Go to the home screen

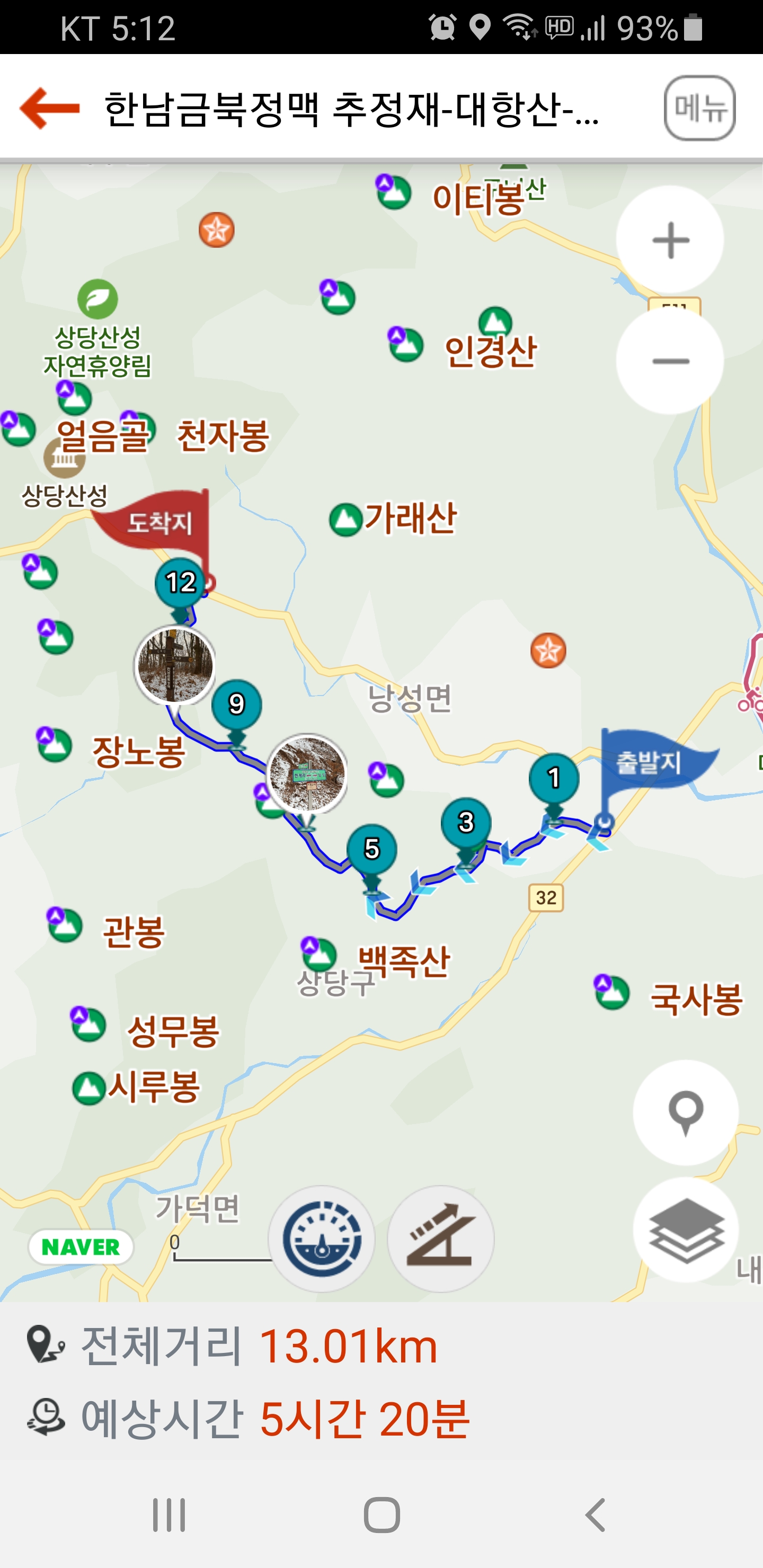pyautogui.click(x=382, y=1514)
